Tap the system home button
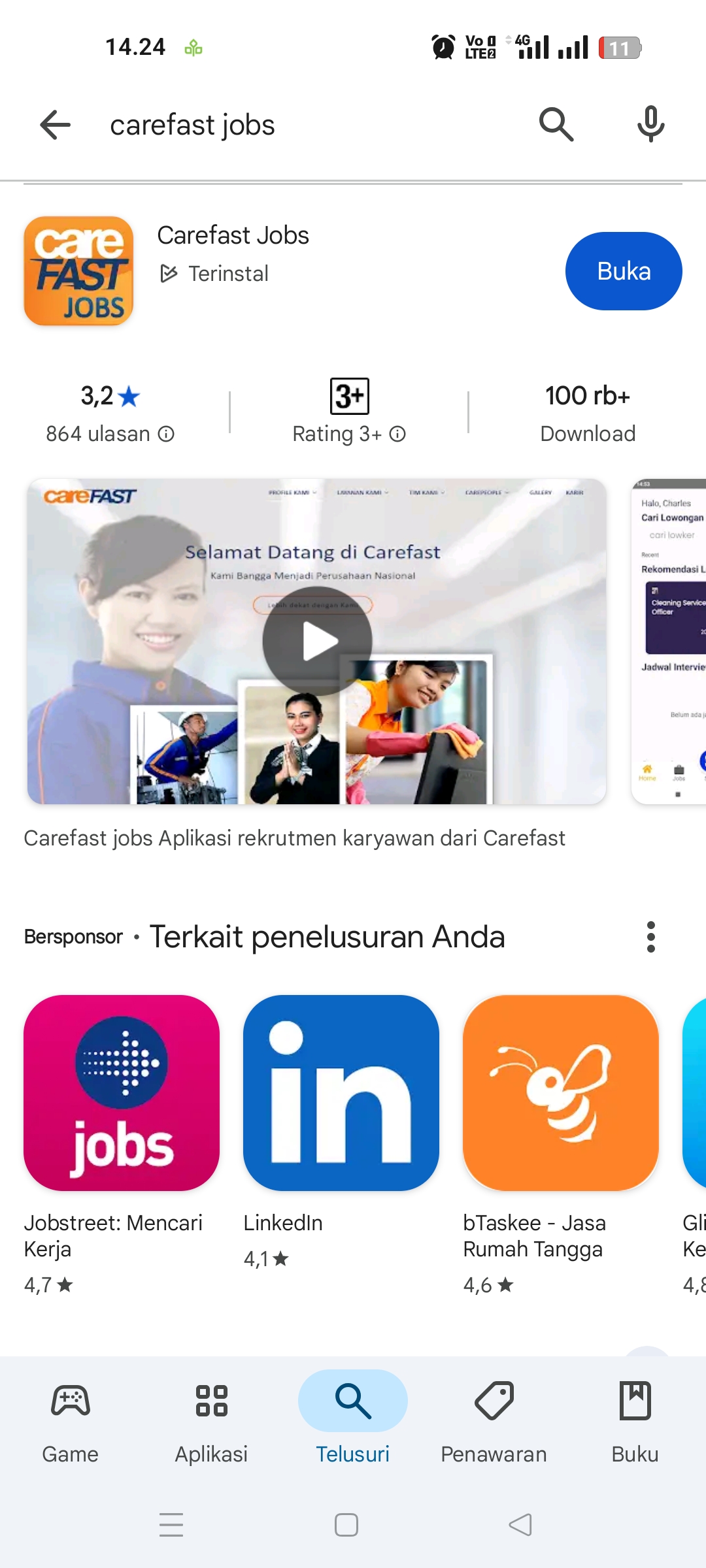The width and height of the screenshot is (706, 1568). (x=346, y=1525)
